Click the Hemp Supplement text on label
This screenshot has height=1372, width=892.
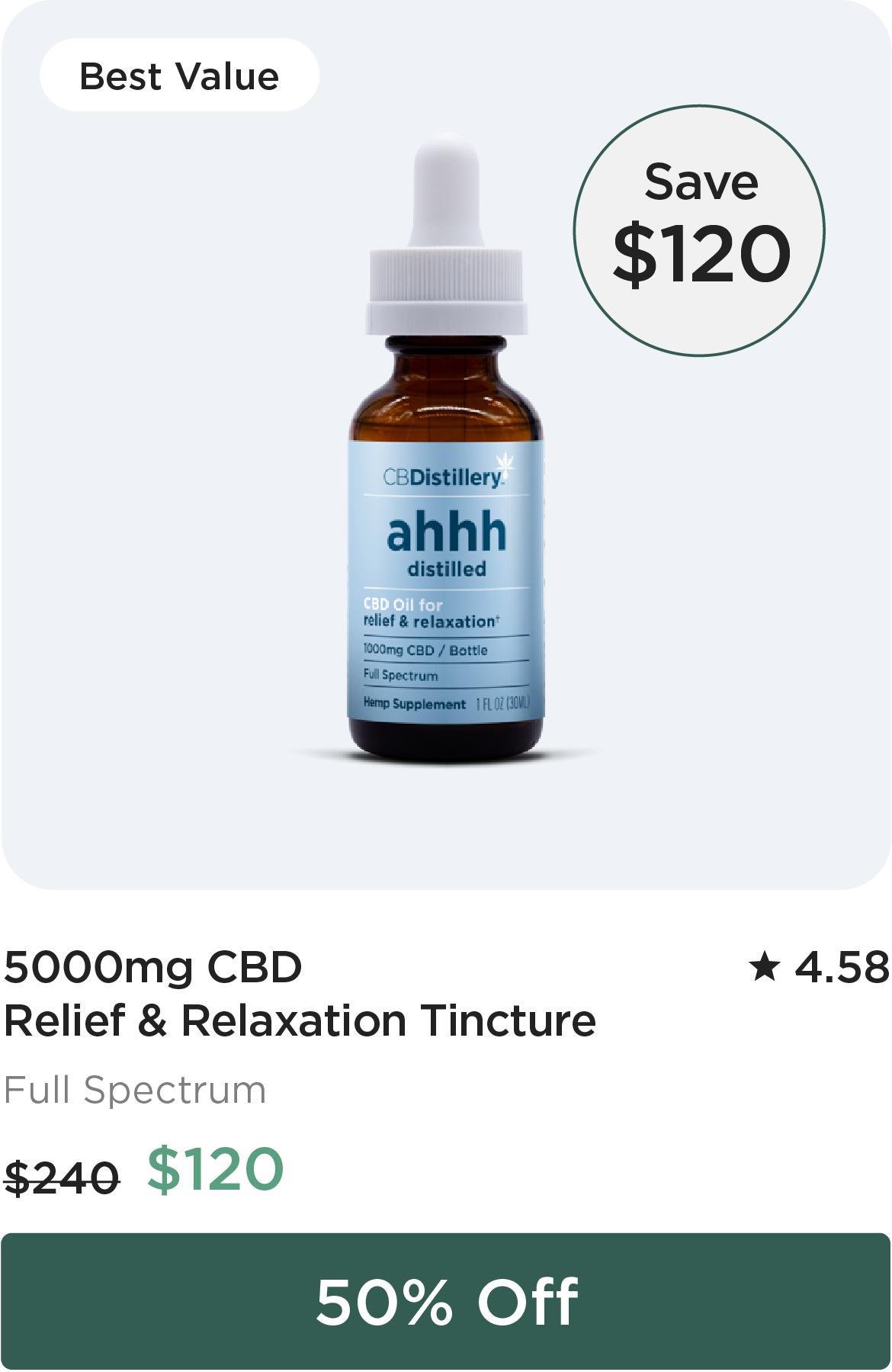(x=416, y=704)
